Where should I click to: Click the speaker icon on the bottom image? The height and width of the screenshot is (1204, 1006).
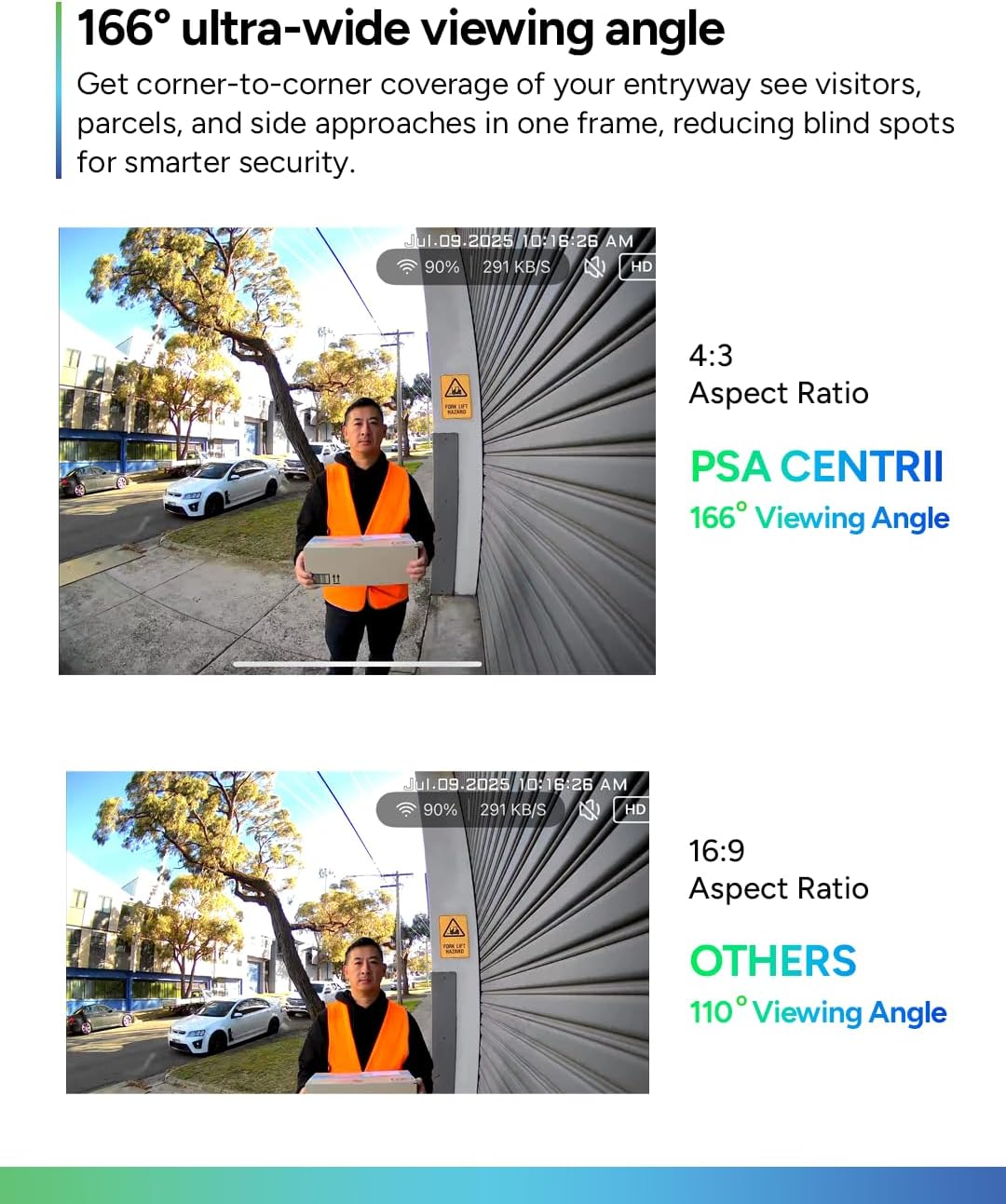pos(589,809)
